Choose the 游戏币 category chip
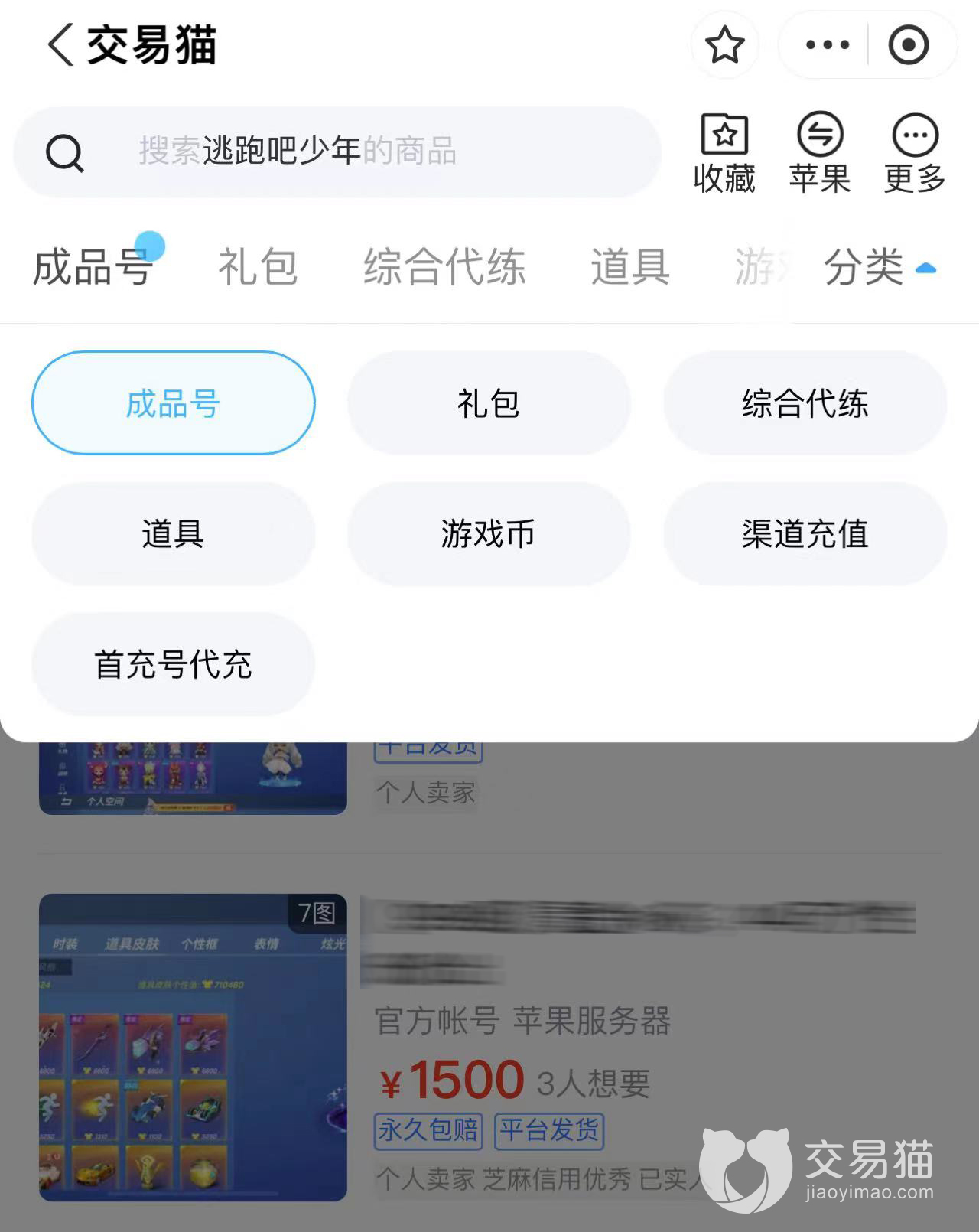This screenshot has height=1232, width=979. point(489,533)
